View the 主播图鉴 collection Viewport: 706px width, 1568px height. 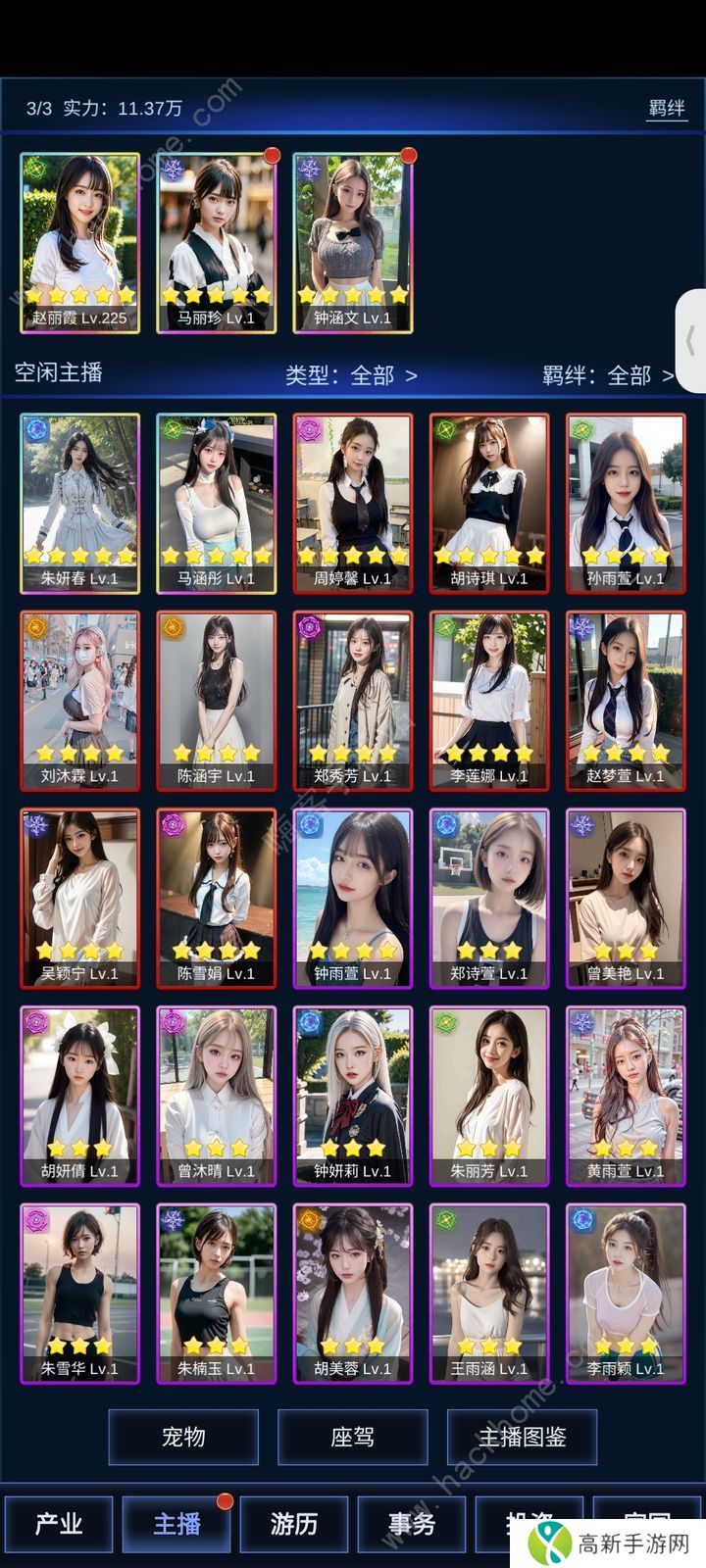pyautogui.click(x=522, y=1437)
